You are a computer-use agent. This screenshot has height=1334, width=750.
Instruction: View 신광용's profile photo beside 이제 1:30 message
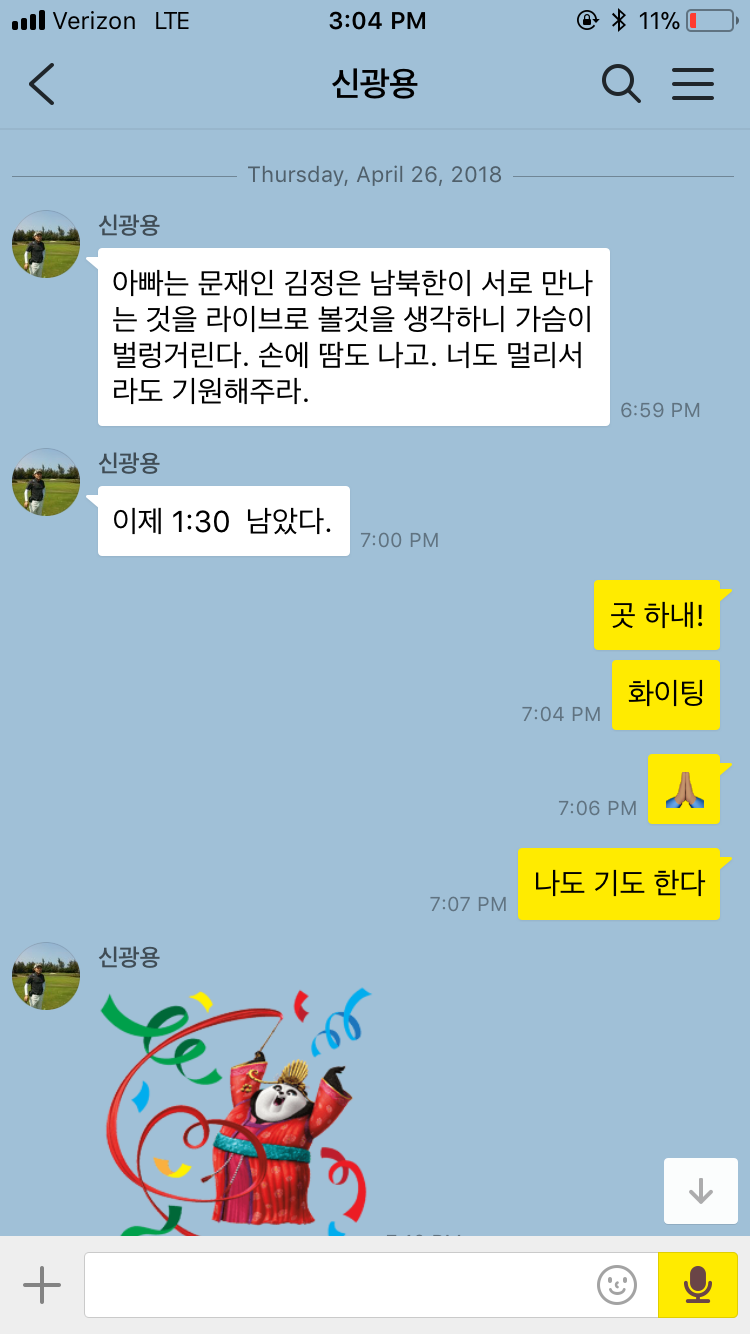46,482
